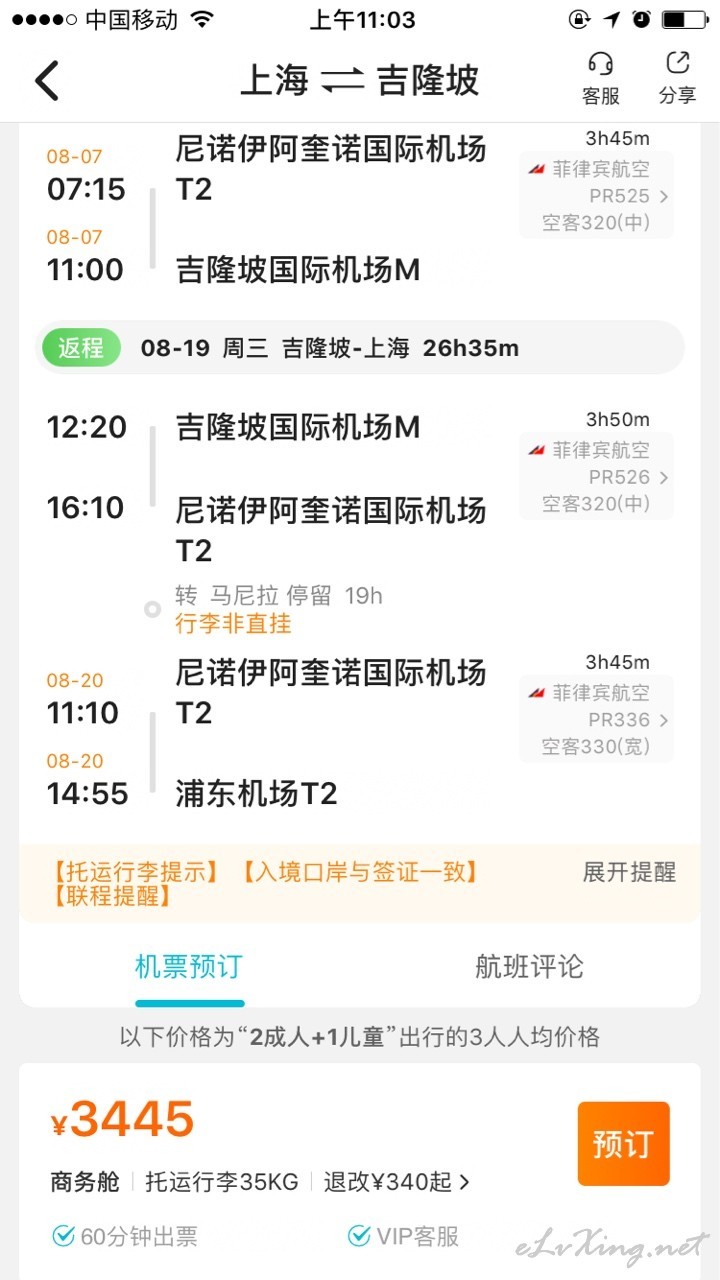Tap 预订 to book the ¥3445 fare

pos(623,1144)
